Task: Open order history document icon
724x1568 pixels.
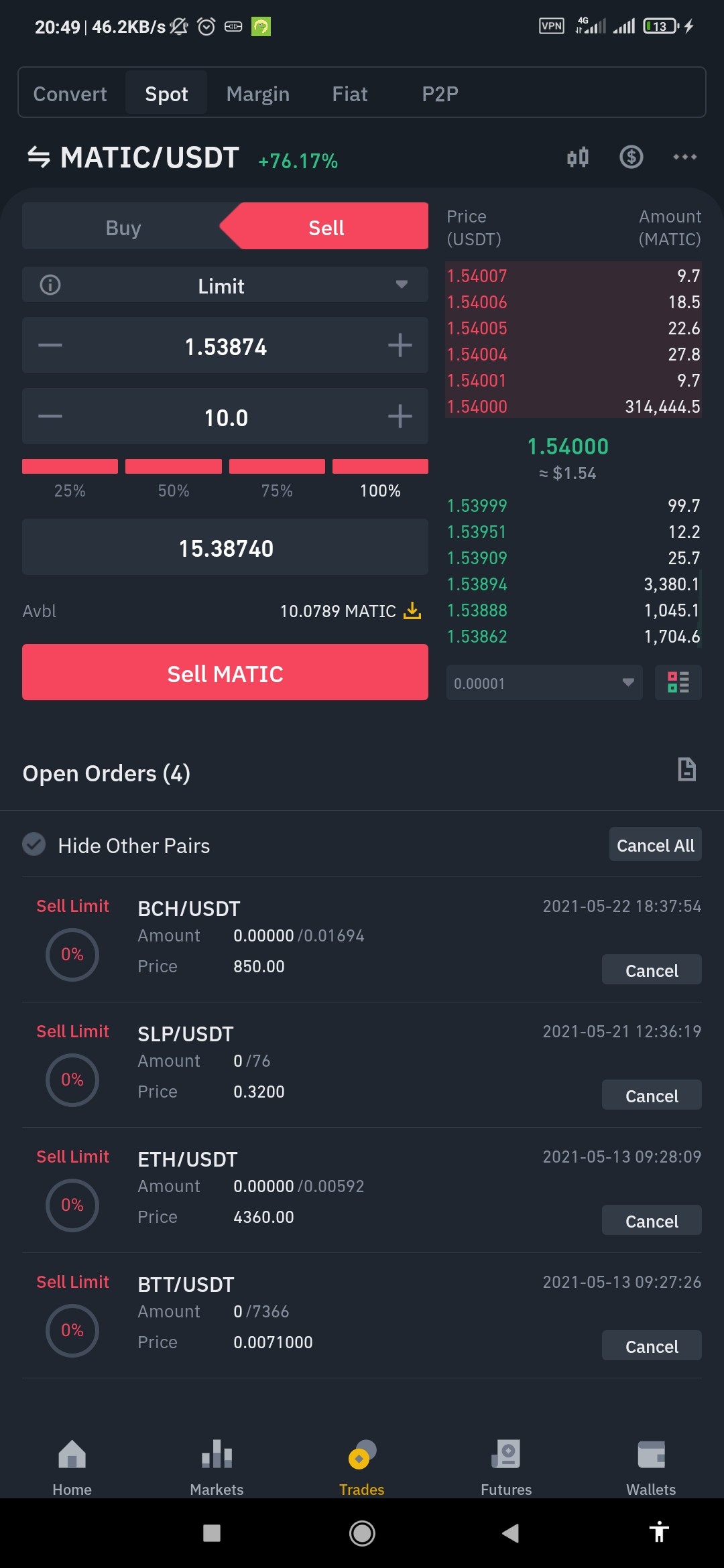Action: pyautogui.click(x=686, y=769)
